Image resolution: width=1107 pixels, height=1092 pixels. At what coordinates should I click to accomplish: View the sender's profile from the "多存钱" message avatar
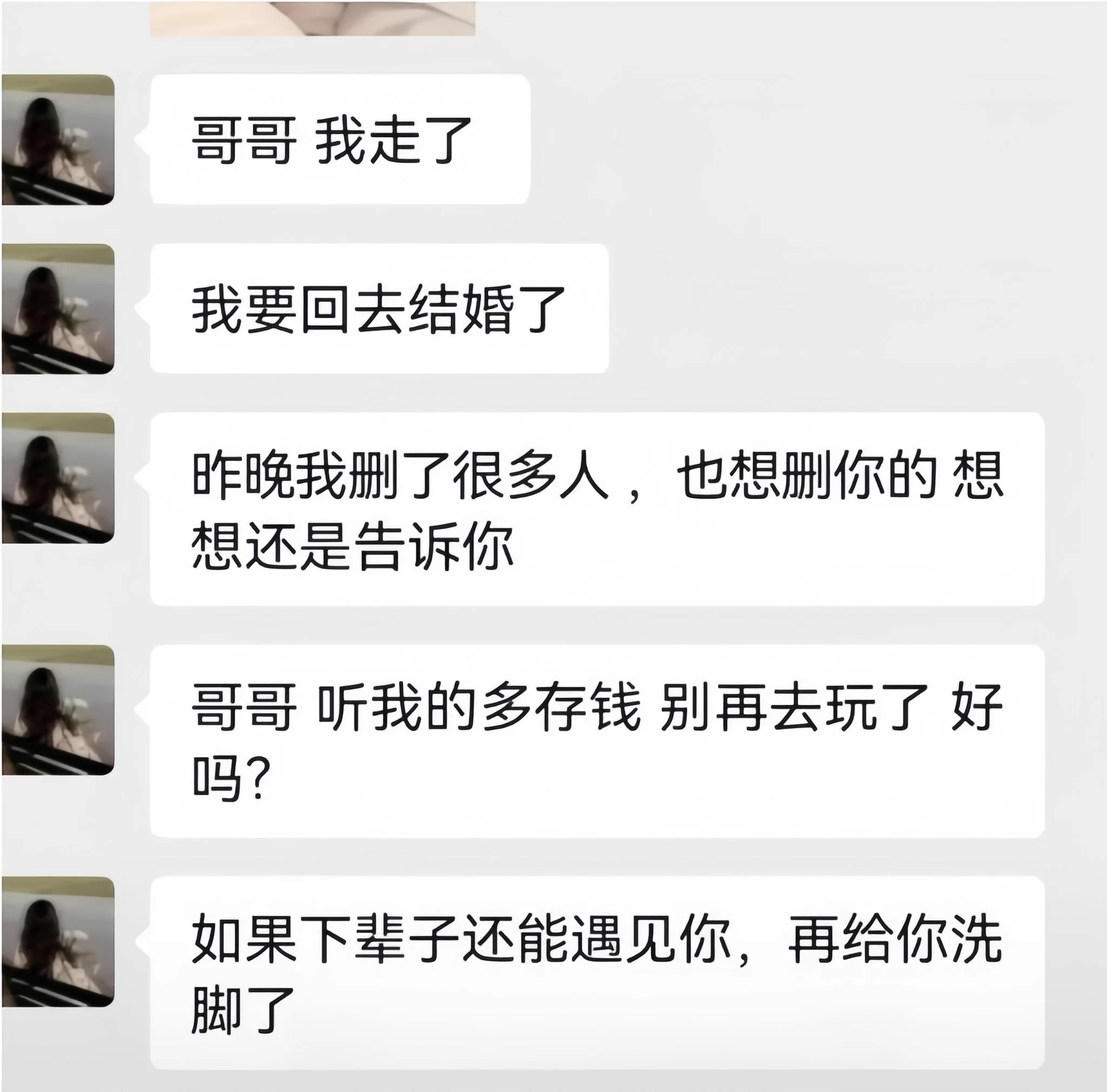(58, 709)
